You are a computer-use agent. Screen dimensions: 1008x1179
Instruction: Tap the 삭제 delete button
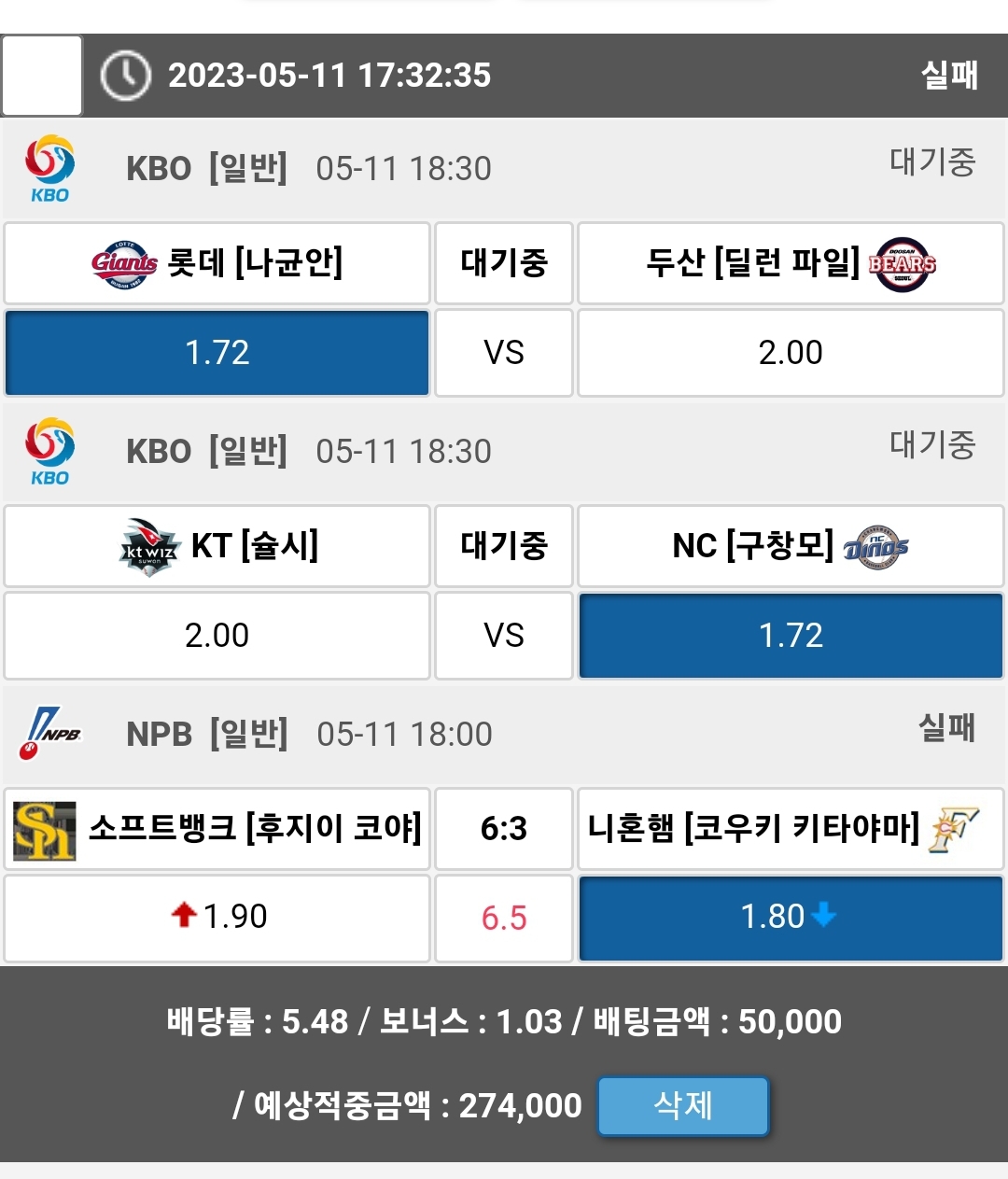point(683,1106)
